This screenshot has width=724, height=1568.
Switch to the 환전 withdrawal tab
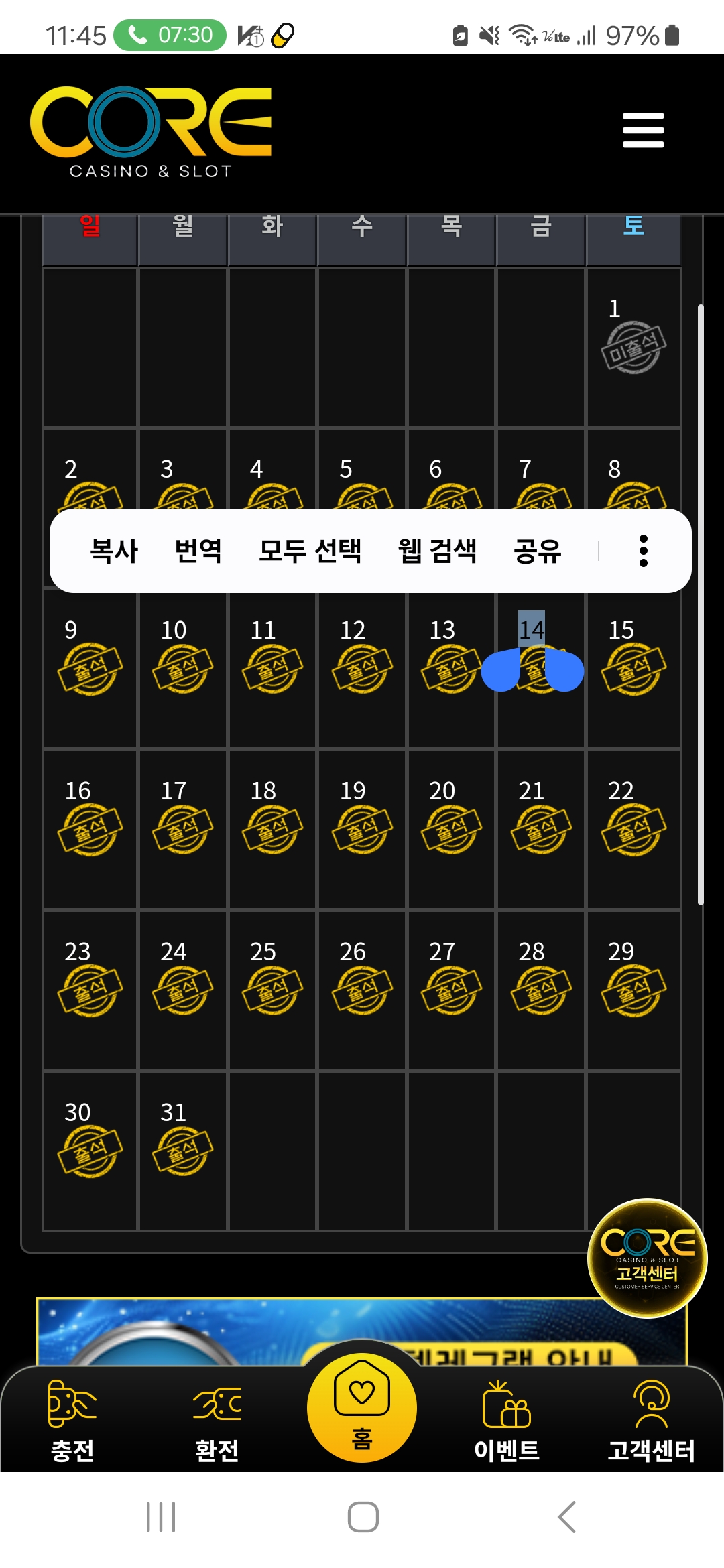[x=217, y=1421]
